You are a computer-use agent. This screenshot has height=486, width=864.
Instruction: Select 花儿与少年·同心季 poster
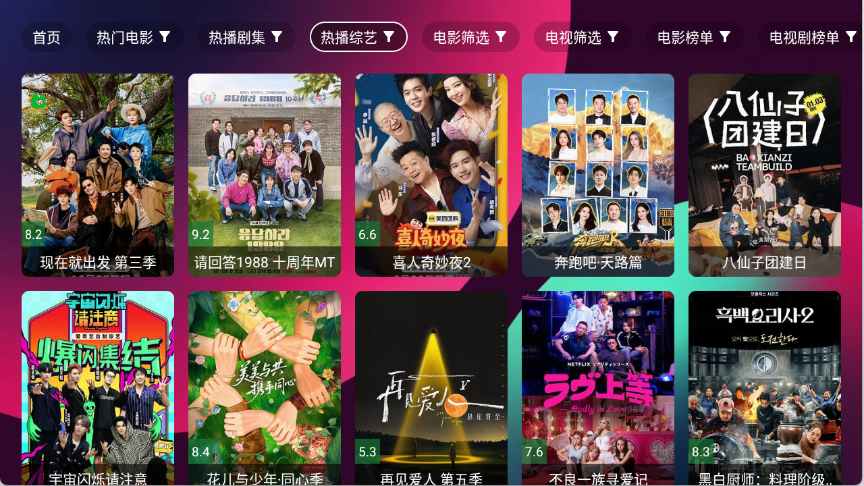pos(264,388)
